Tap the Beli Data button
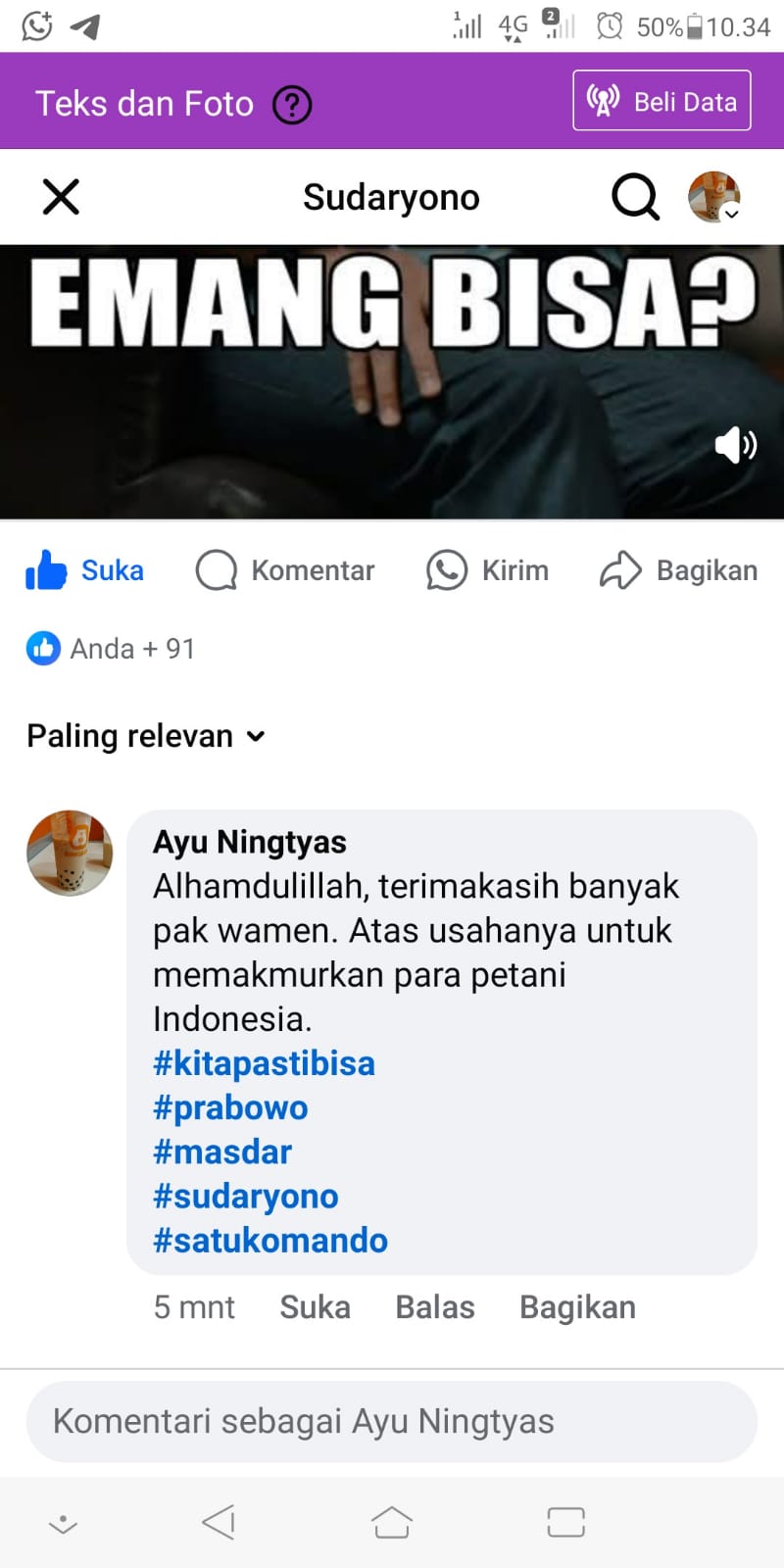 coord(661,100)
